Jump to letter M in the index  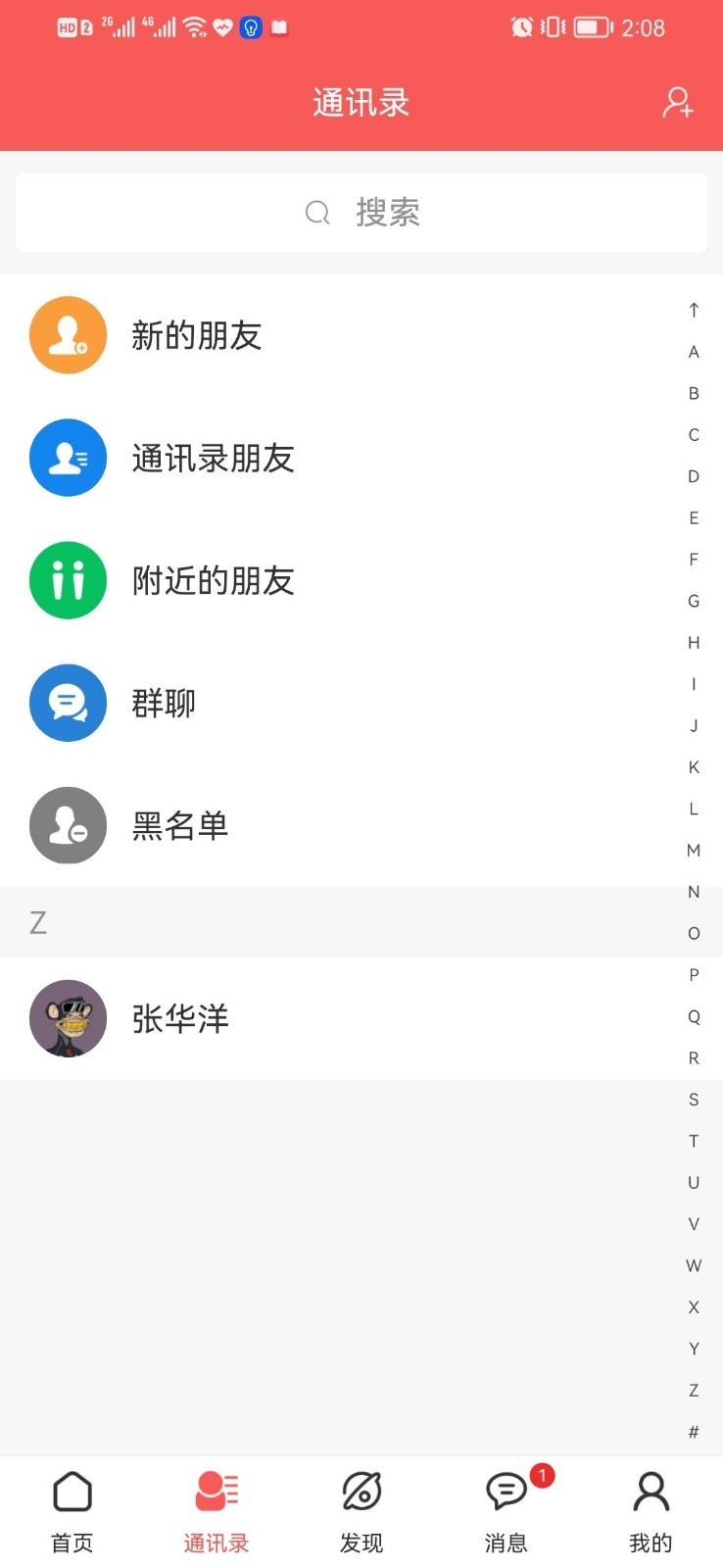694,850
